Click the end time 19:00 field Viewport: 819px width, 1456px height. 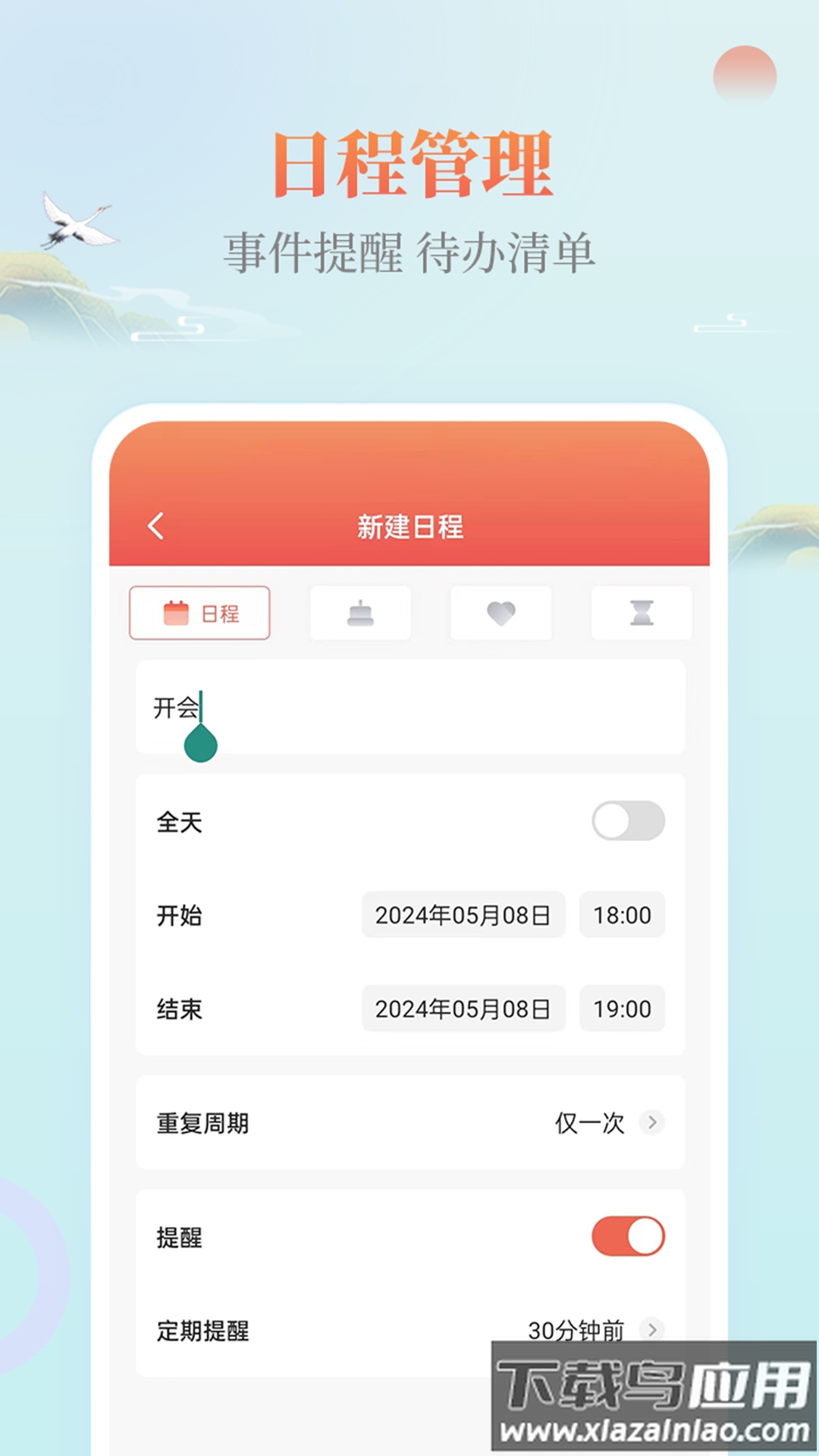pos(622,1009)
